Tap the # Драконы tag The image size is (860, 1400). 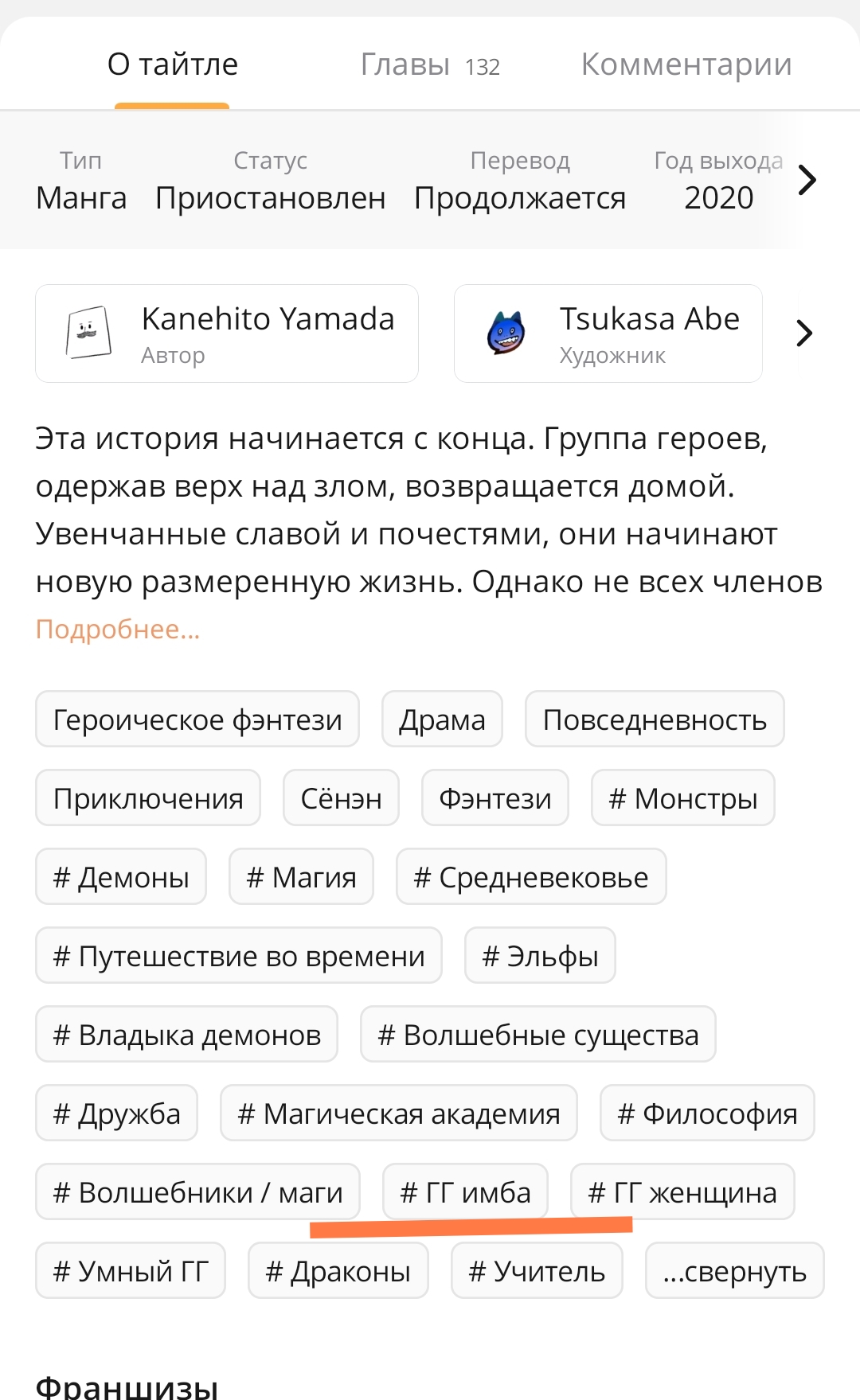pyautogui.click(x=338, y=1270)
